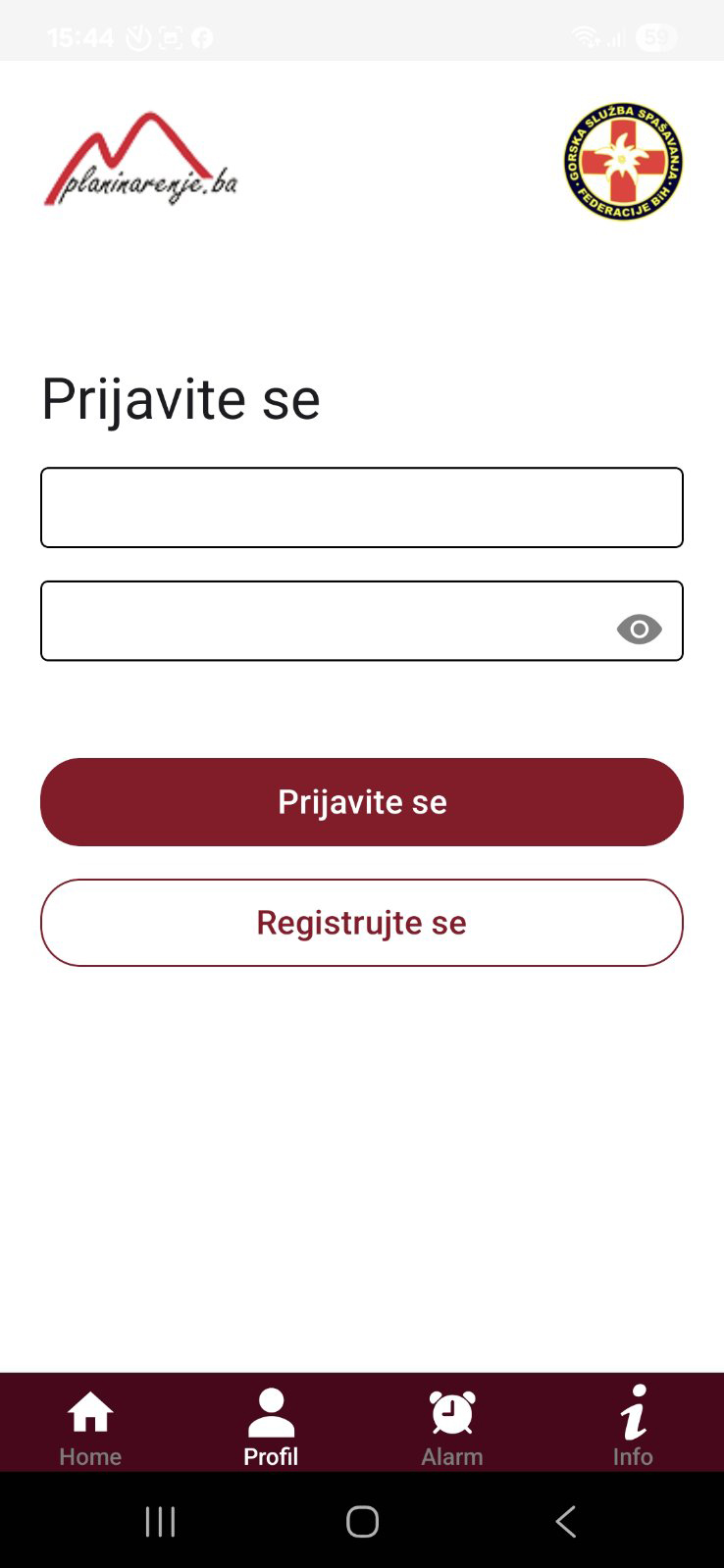Tap the Registrujte se button
The height and width of the screenshot is (1568, 724).
pos(362,922)
